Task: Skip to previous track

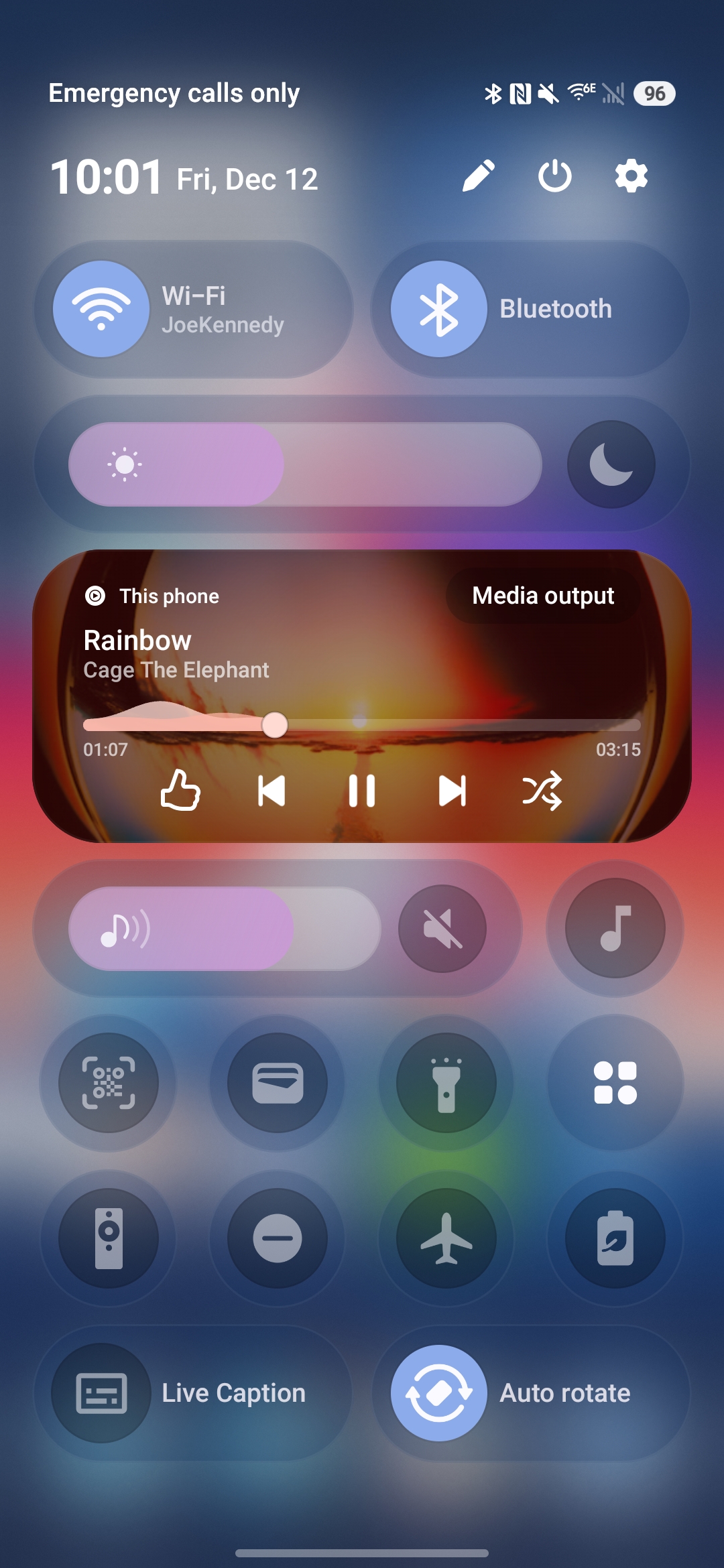Action: pos(271,791)
